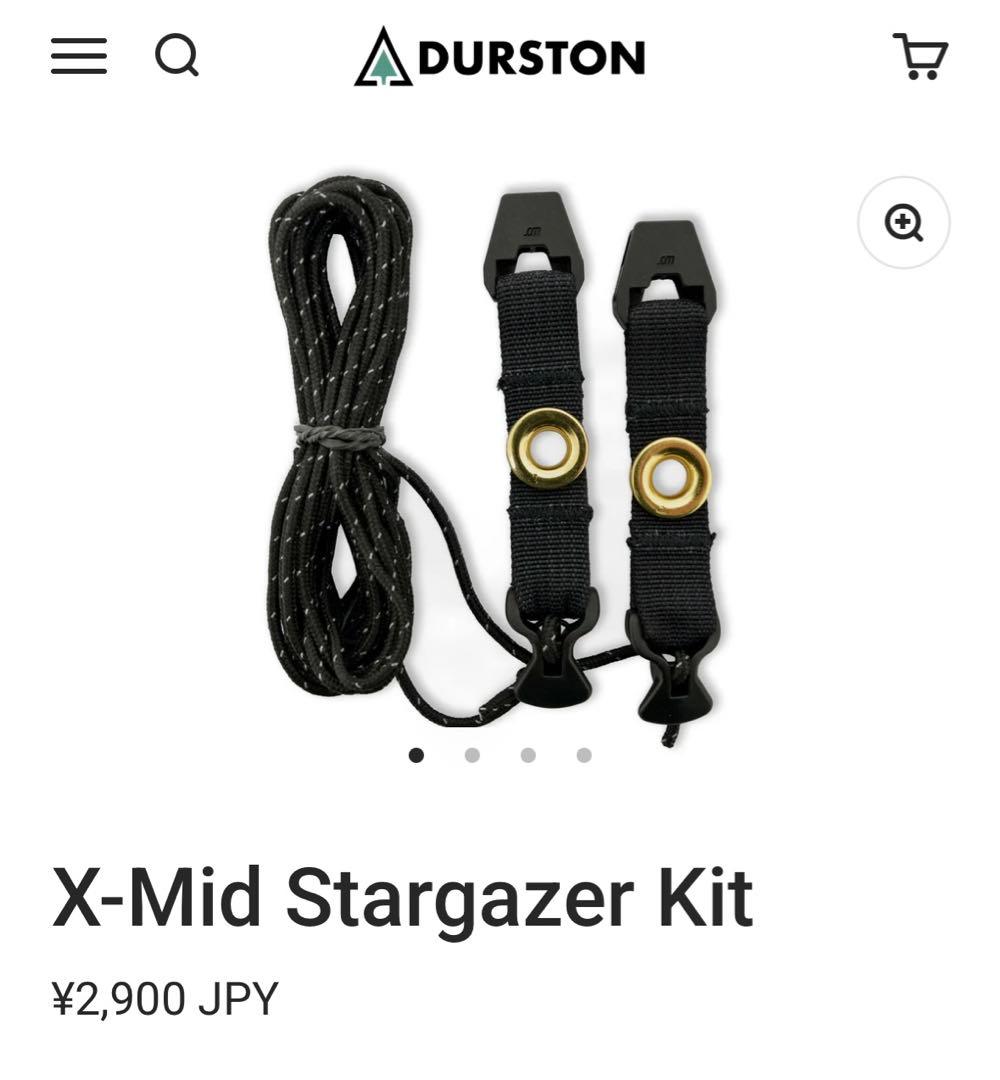
Task: Open the menu drawer from the top-left corner
Action: [79, 58]
